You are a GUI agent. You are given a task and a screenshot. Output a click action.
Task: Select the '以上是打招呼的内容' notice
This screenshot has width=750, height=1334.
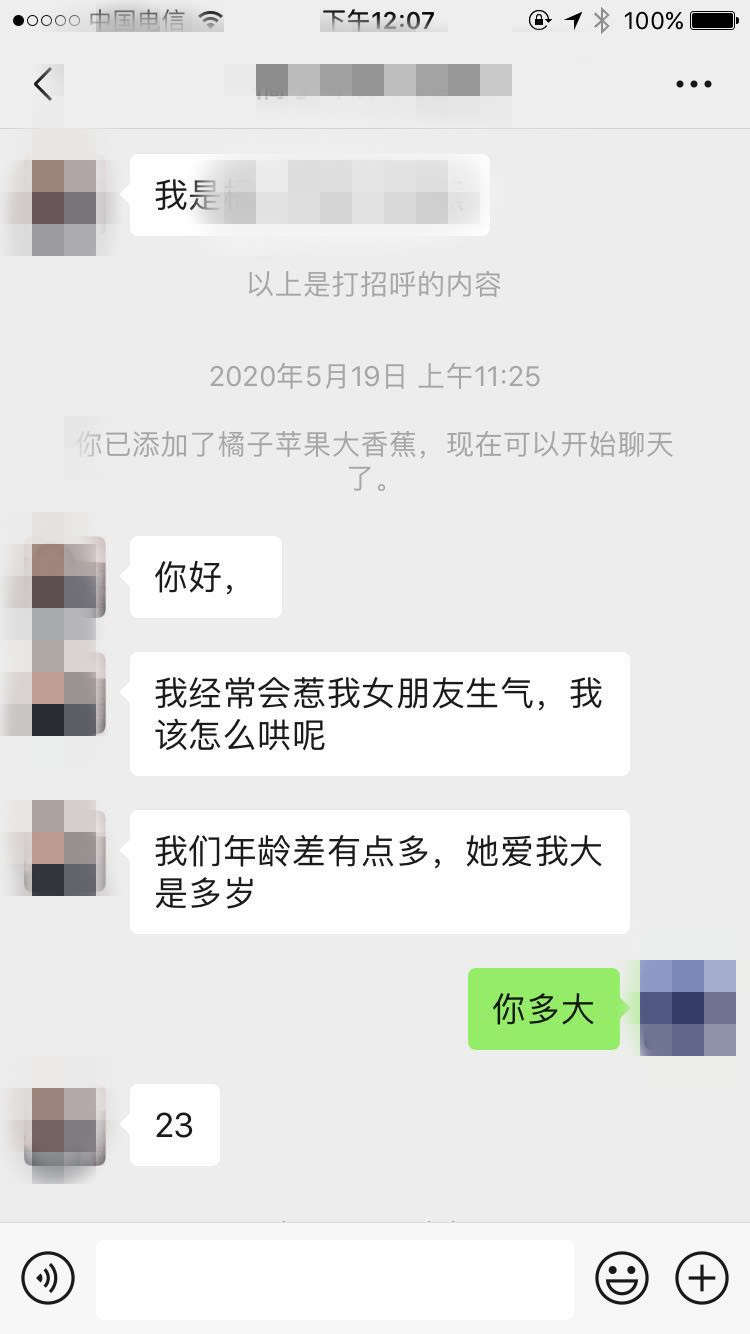(374, 285)
